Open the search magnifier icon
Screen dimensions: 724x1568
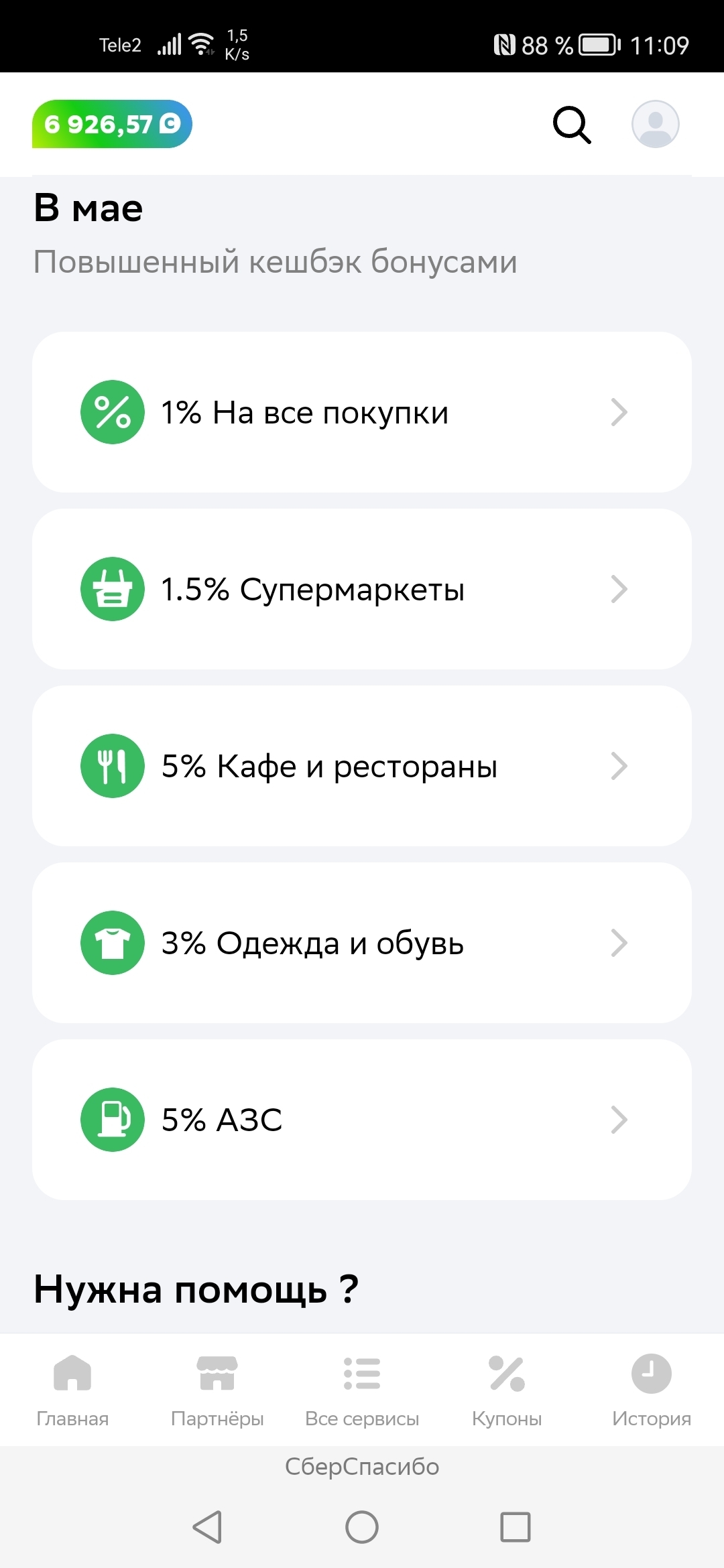(572, 125)
